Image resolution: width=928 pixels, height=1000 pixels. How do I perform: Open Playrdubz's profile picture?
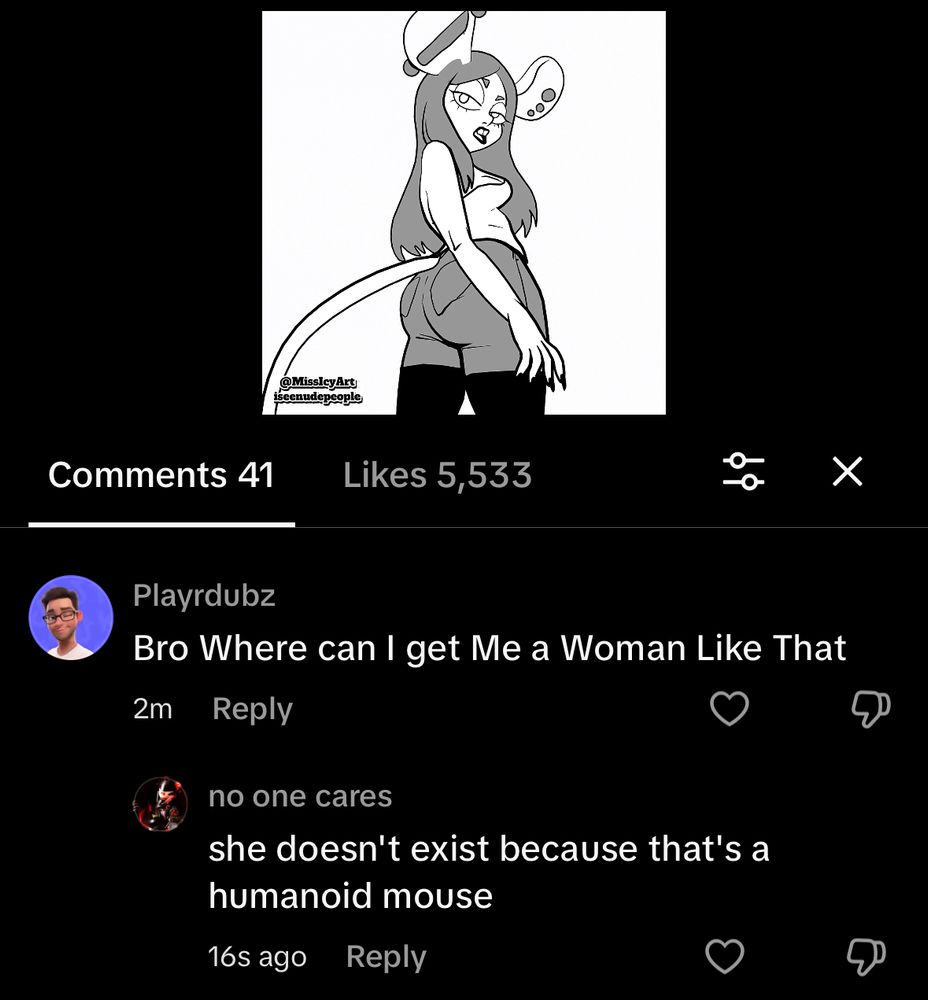tap(70, 617)
